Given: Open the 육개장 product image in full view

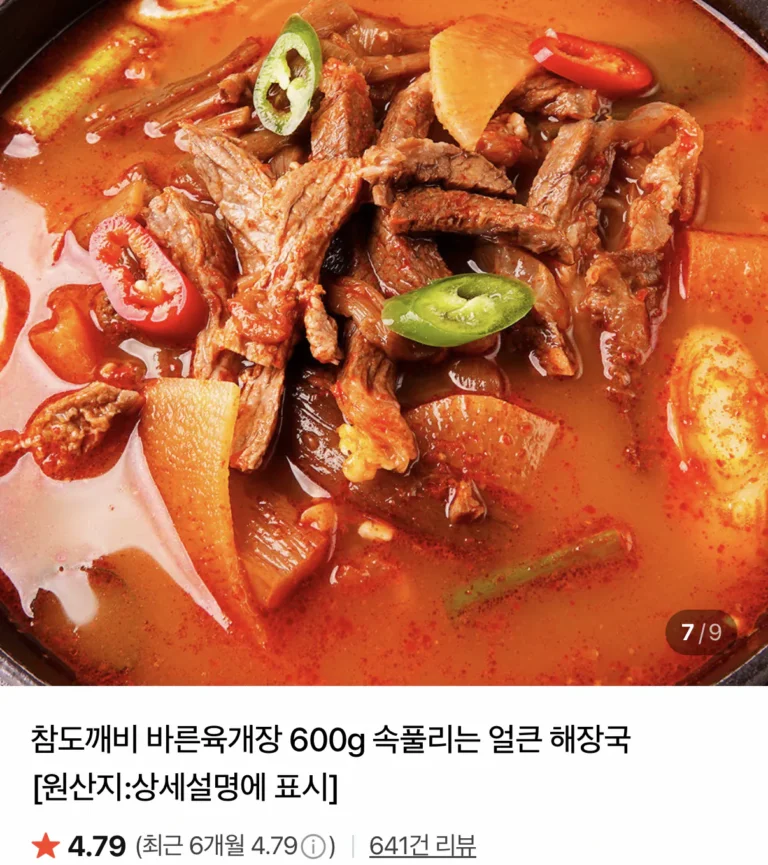Looking at the screenshot, I should click(x=384, y=340).
